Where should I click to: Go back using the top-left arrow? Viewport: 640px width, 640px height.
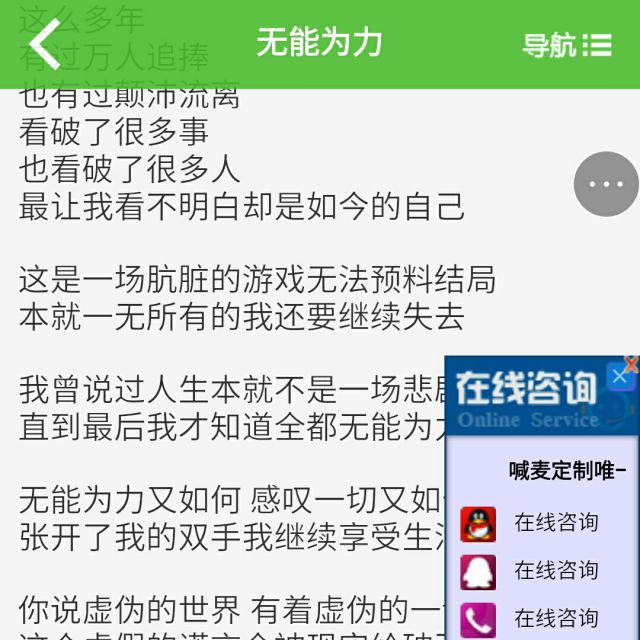point(43,44)
